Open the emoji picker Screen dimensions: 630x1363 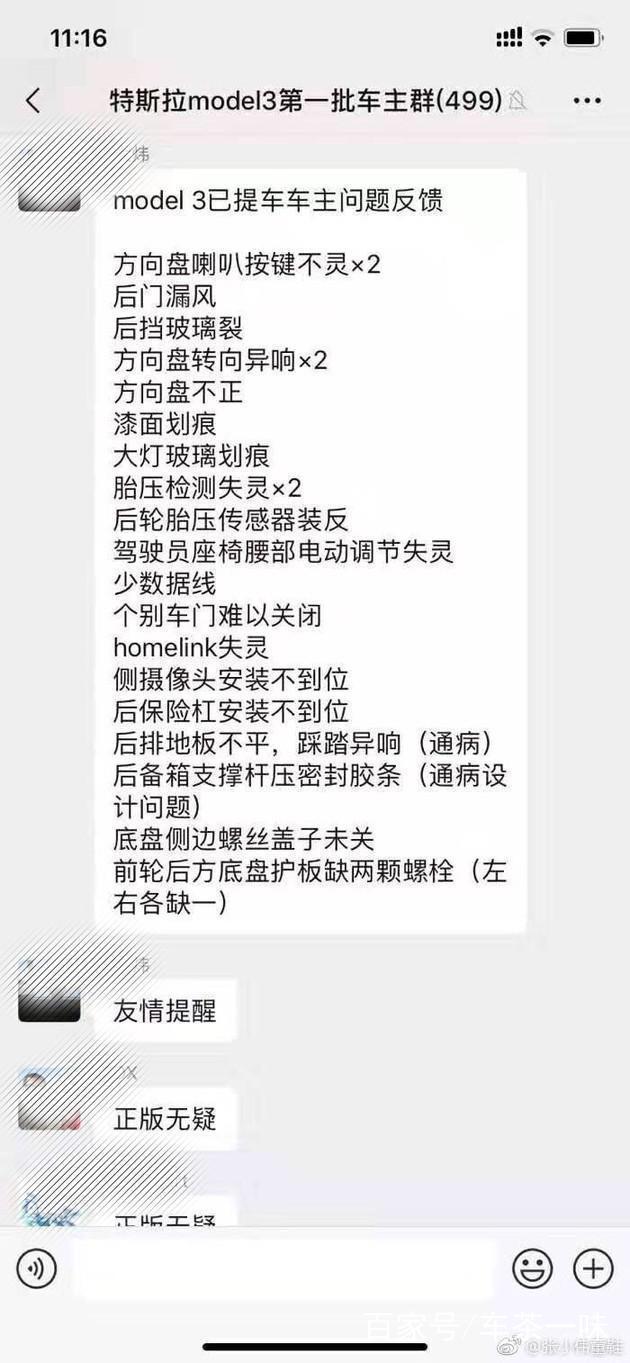[532, 1269]
